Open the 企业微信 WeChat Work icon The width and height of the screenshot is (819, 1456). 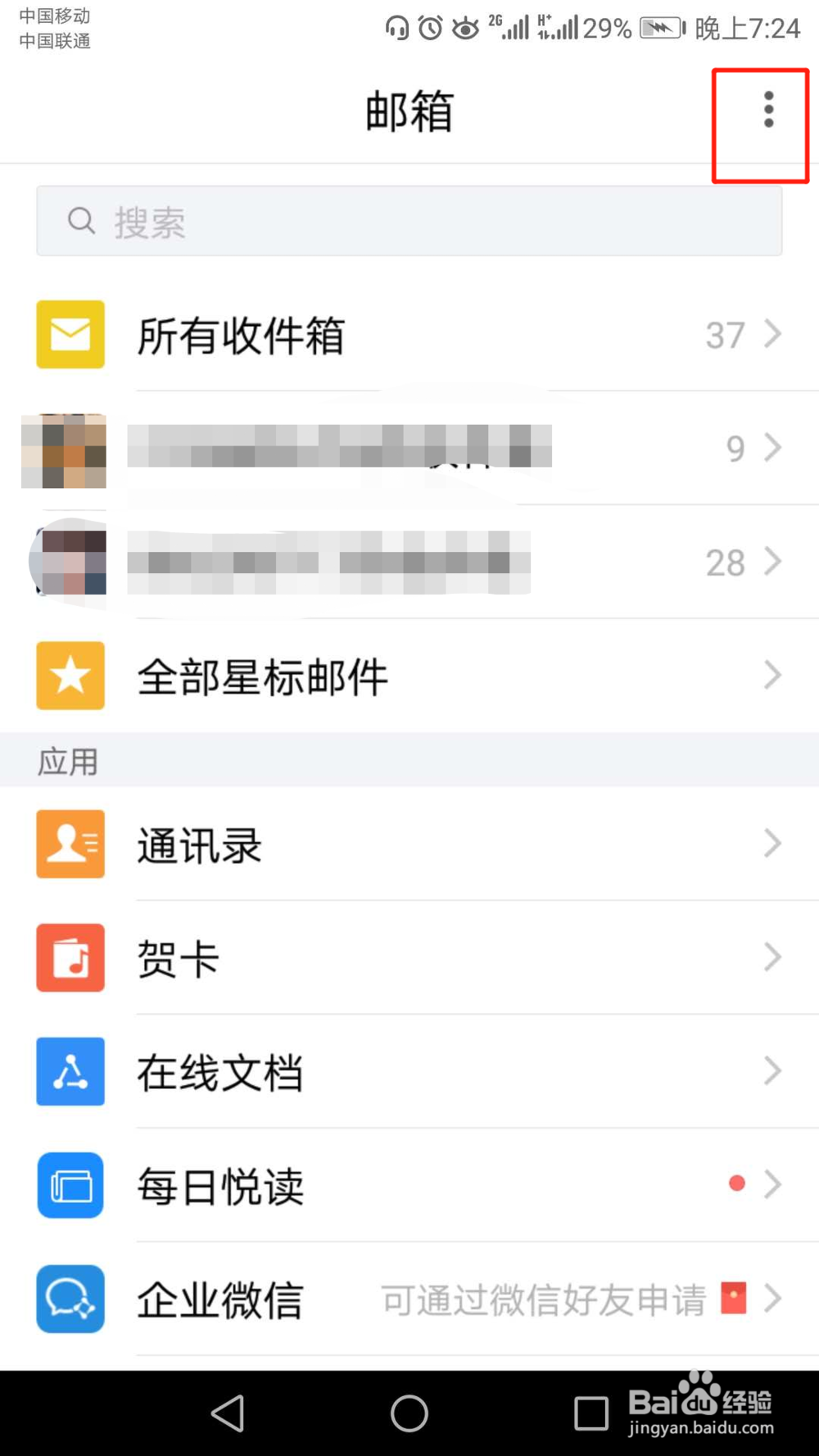coord(70,1300)
